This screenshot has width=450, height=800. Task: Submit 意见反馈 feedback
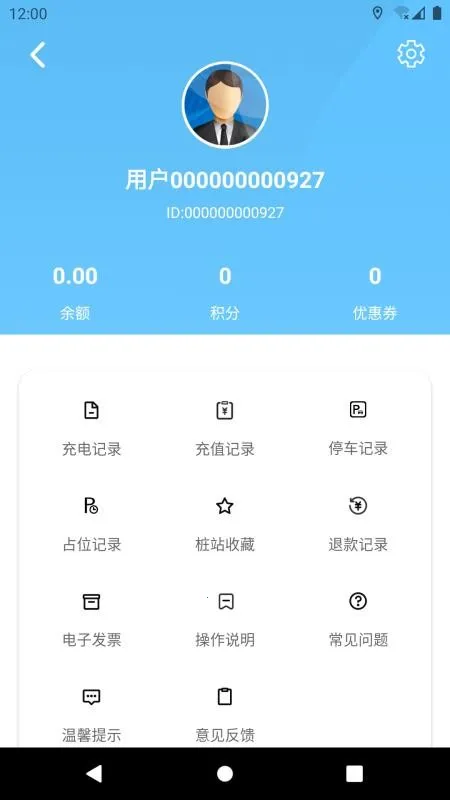coord(225,714)
